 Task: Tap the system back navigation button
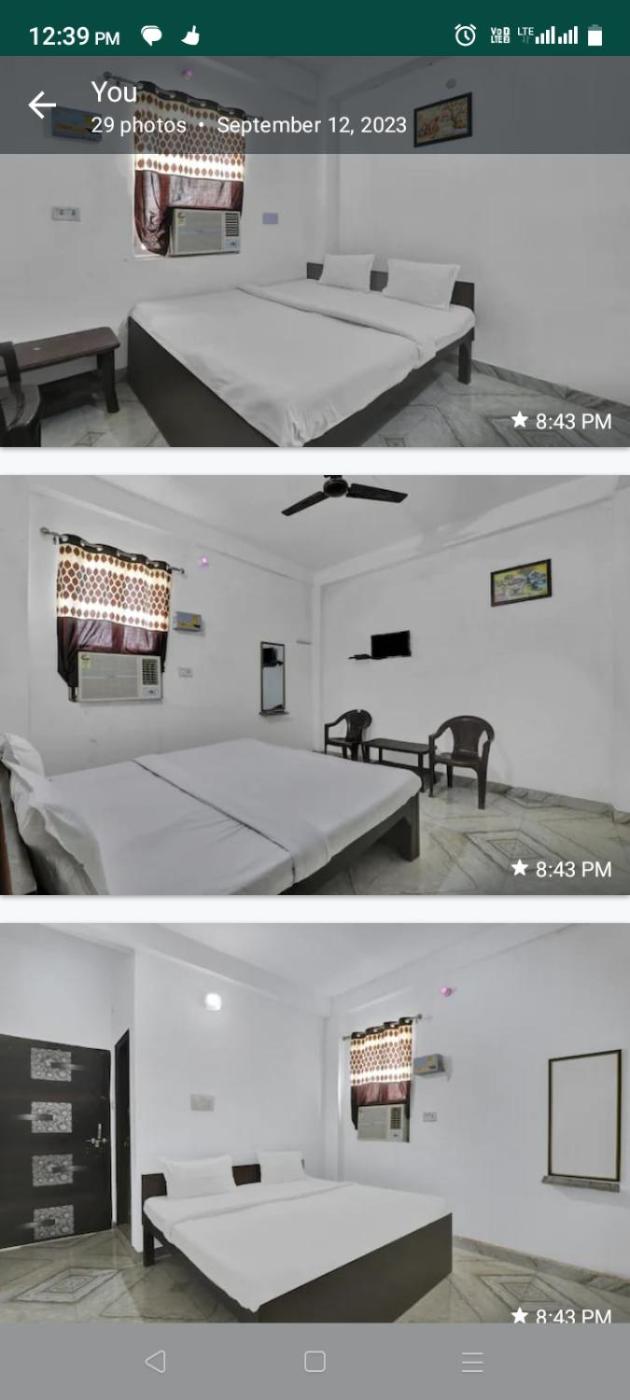pos(155,1361)
